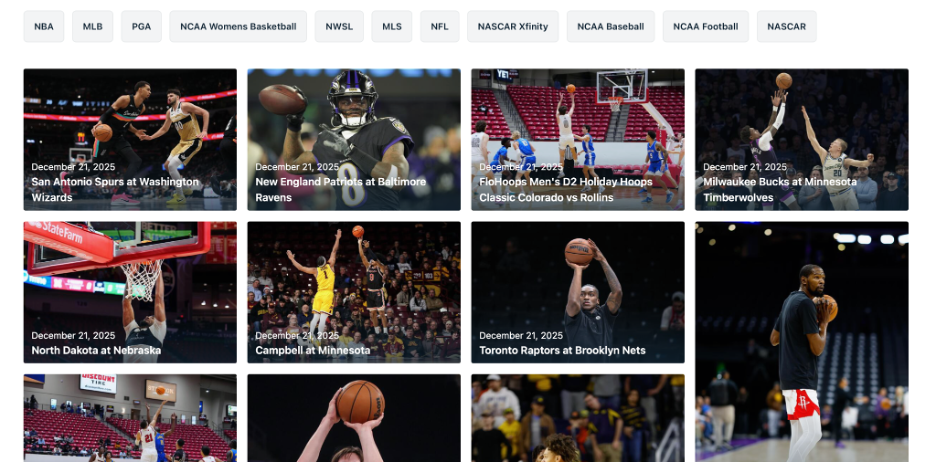Choose NCAA Football filter

[705, 26]
